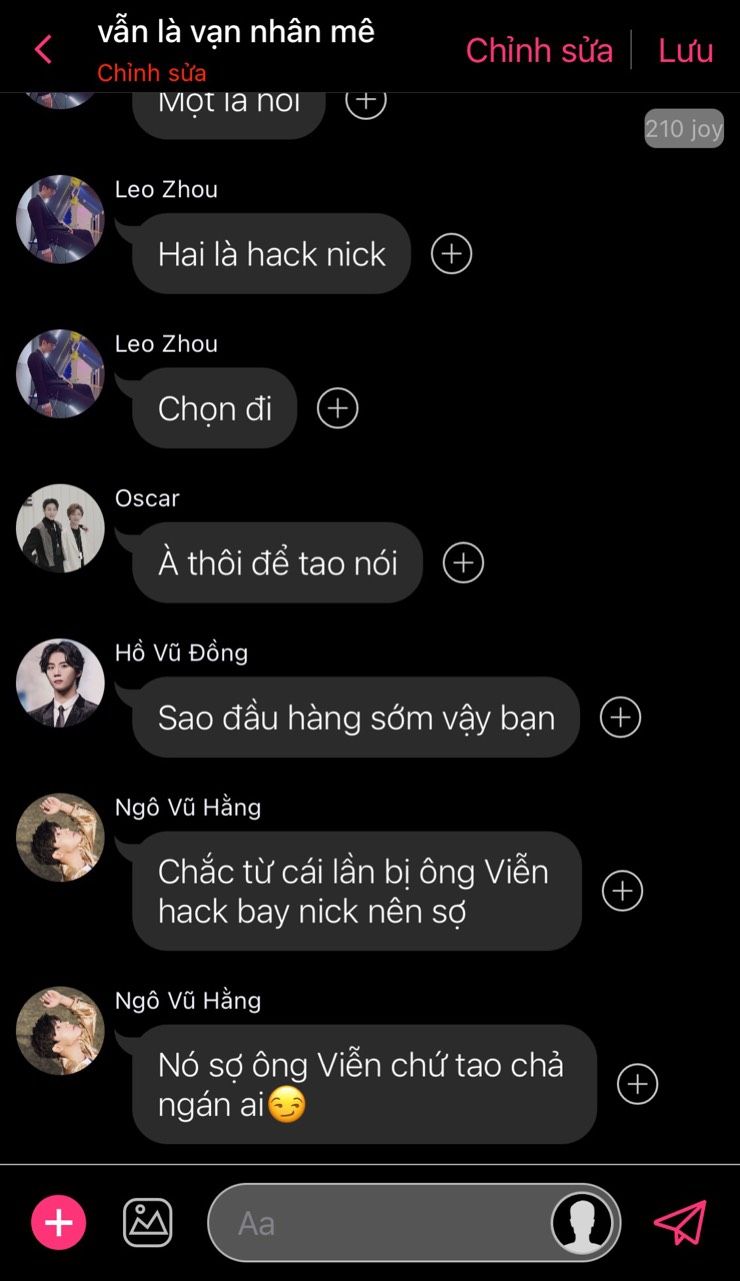Tap plus beside 'Chọn đi' message
The width and height of the screenshot is (740, 1281).
coord(337,408)
